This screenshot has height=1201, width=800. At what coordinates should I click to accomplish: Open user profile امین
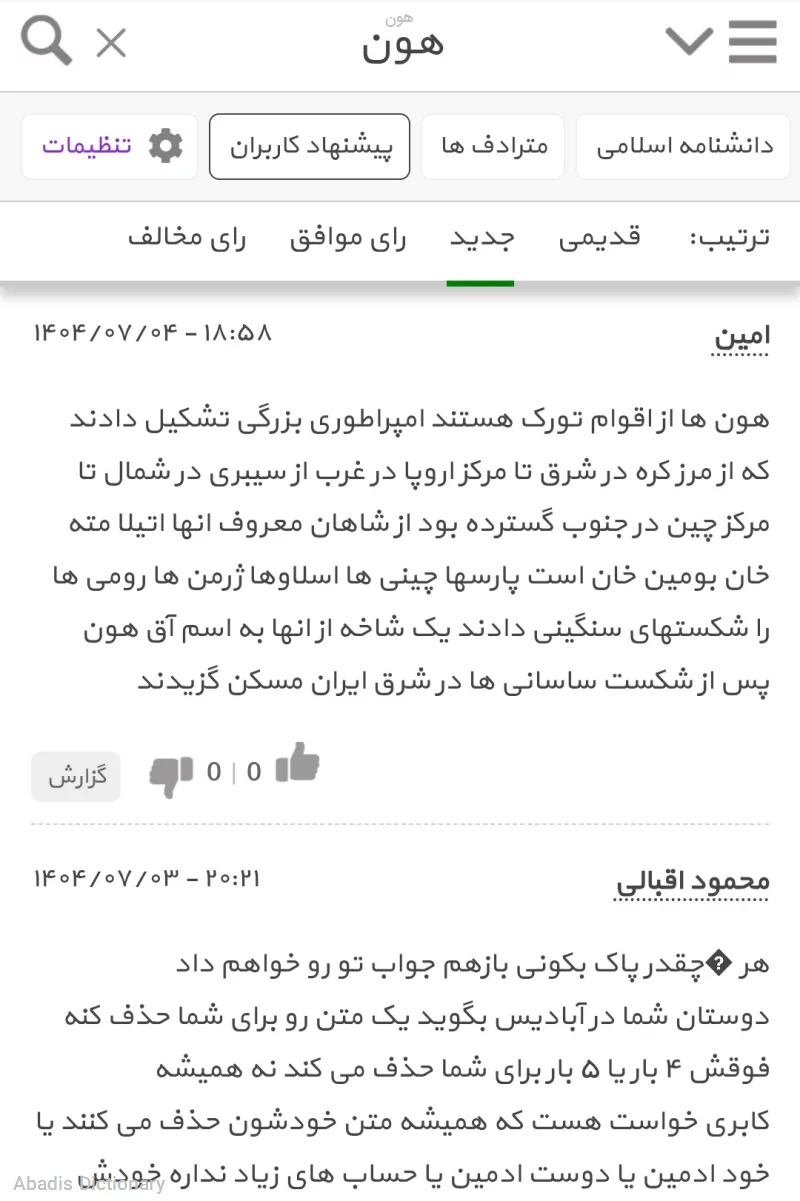click(742, 337)
